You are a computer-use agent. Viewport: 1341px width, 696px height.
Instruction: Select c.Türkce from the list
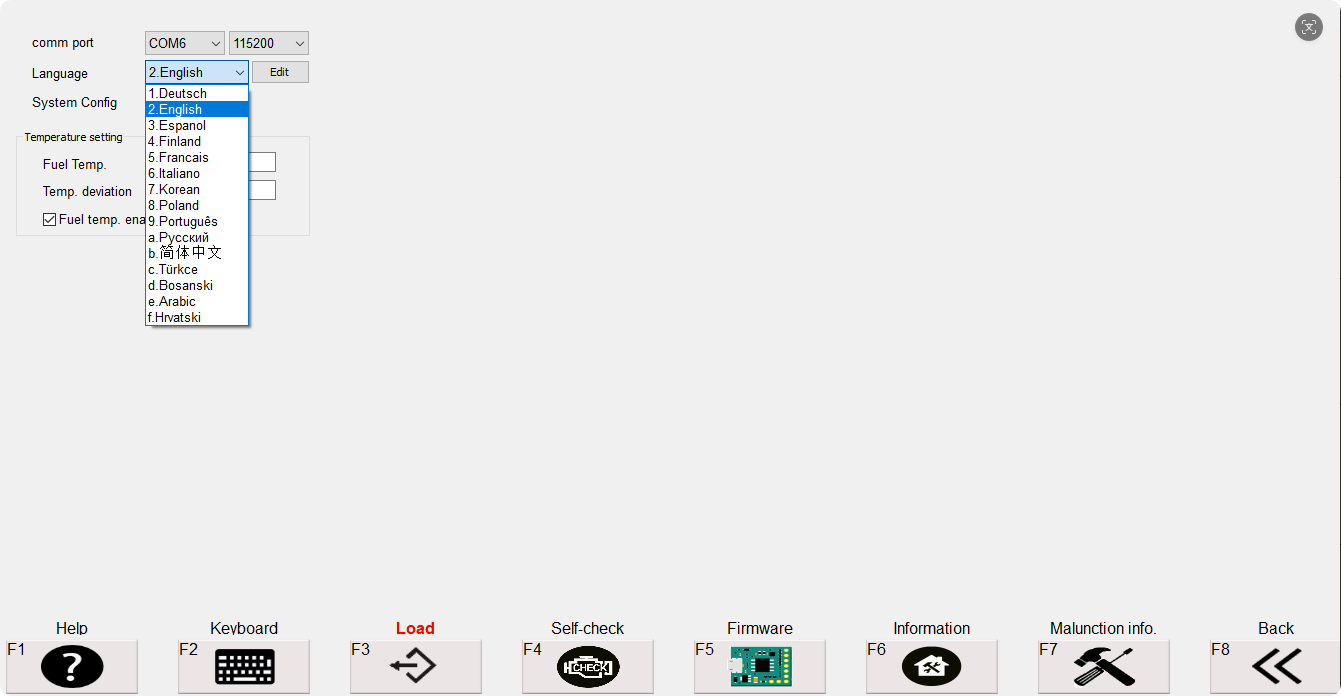(x=196, y=270)
